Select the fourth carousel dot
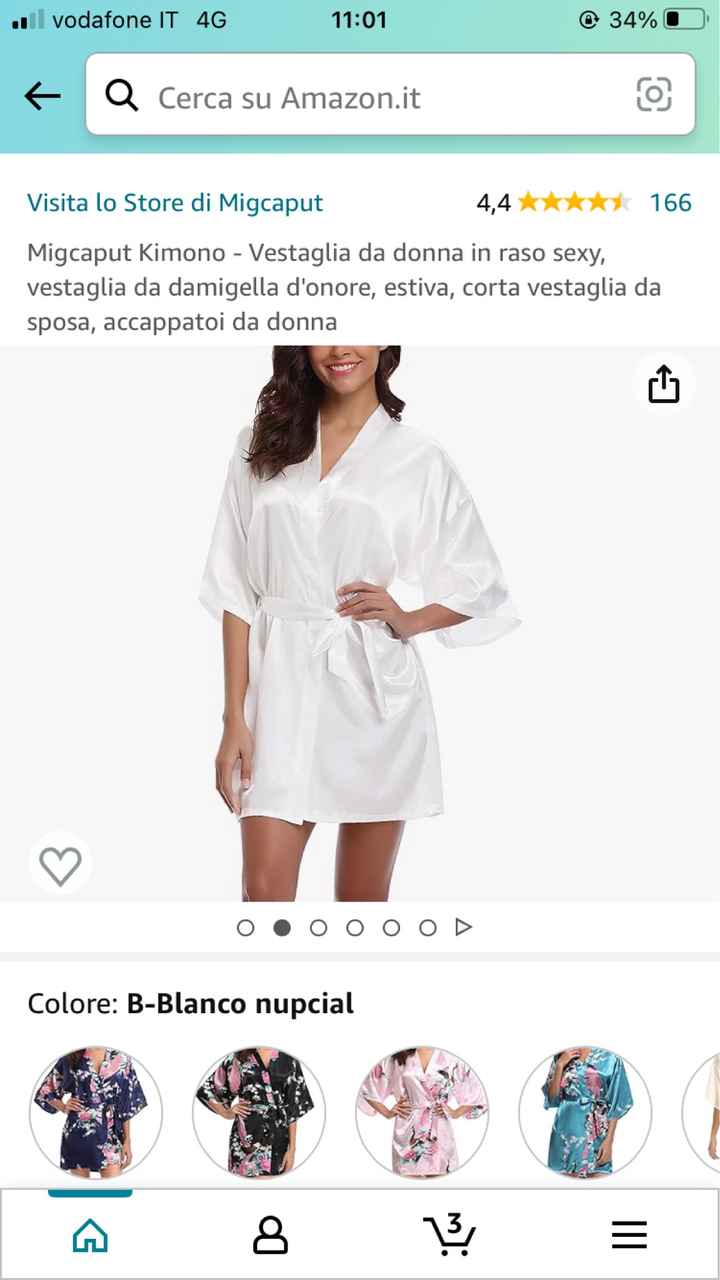720x1280 pixels. click(x=355, y=927)
